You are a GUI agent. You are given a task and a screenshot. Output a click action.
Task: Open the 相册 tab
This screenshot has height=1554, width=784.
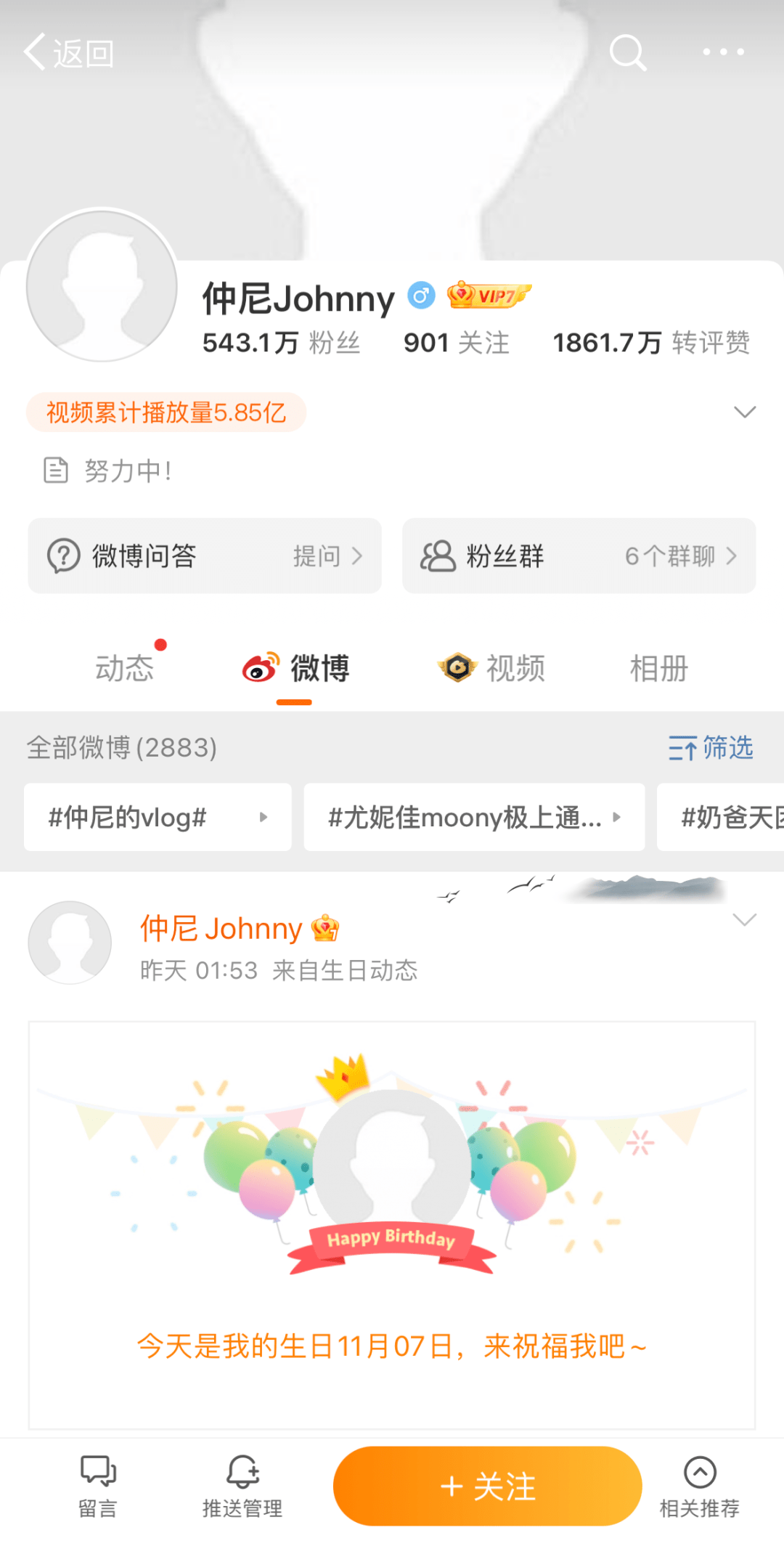[658, 668]
